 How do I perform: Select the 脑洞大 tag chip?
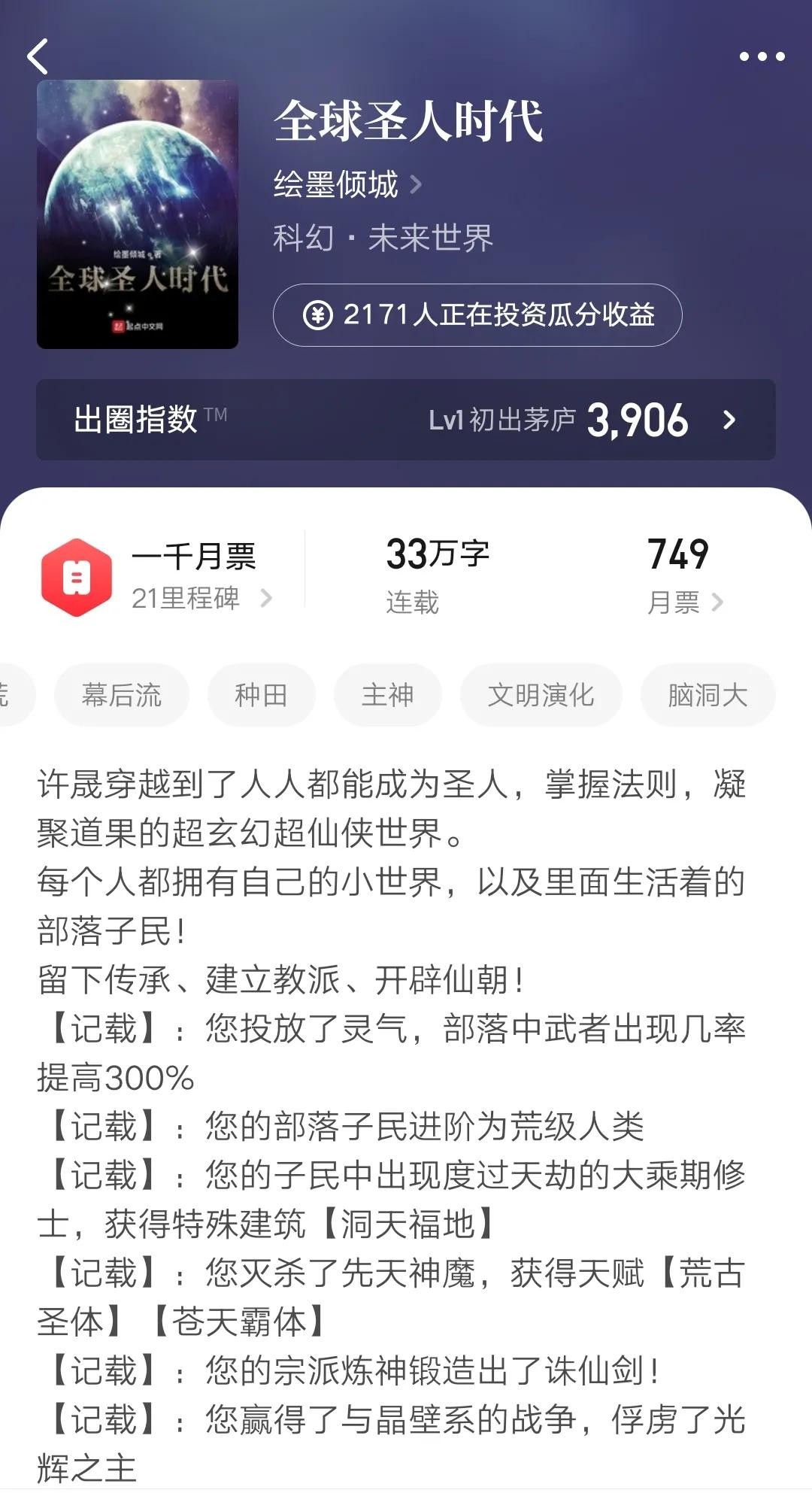click(x=707, y=695)
